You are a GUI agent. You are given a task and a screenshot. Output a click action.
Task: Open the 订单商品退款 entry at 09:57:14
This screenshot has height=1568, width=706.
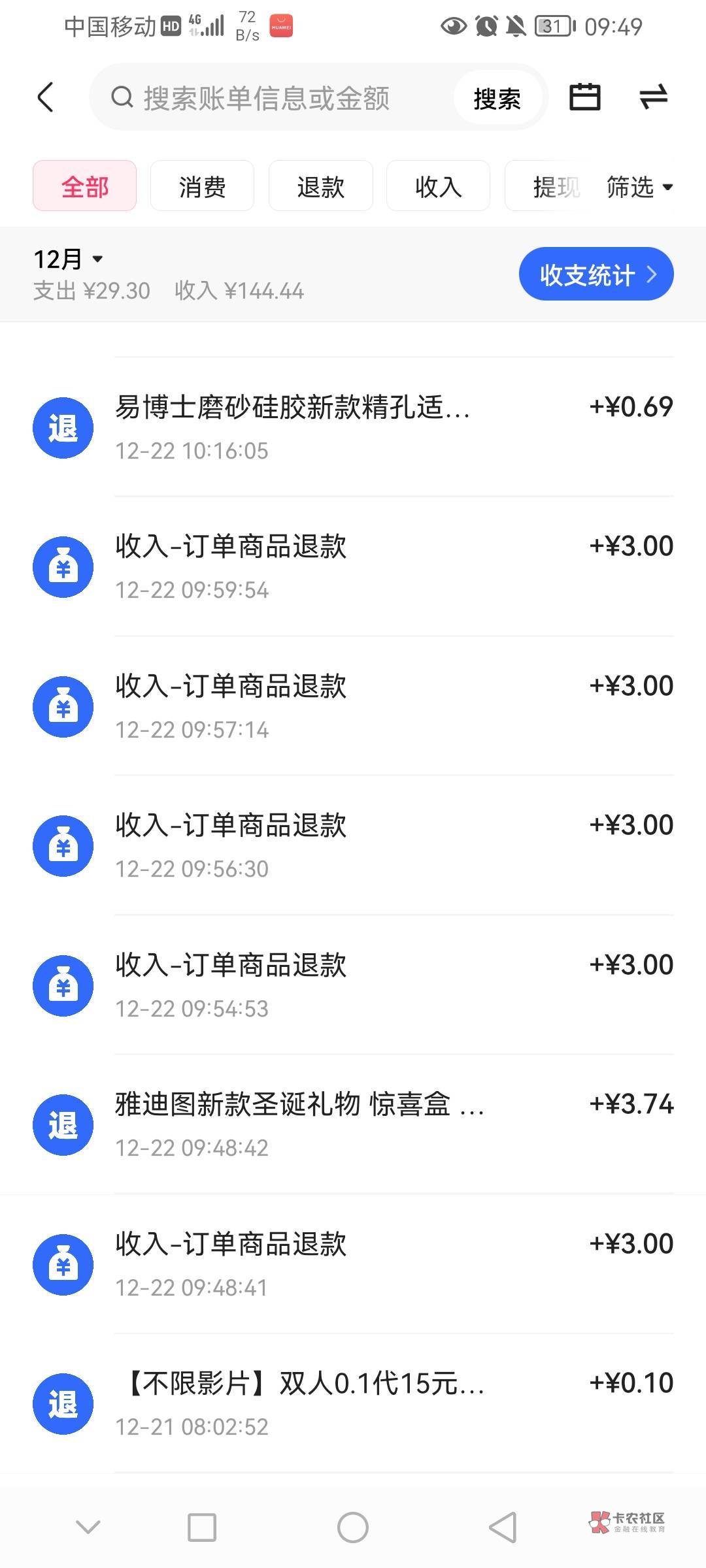pos(353,706)
